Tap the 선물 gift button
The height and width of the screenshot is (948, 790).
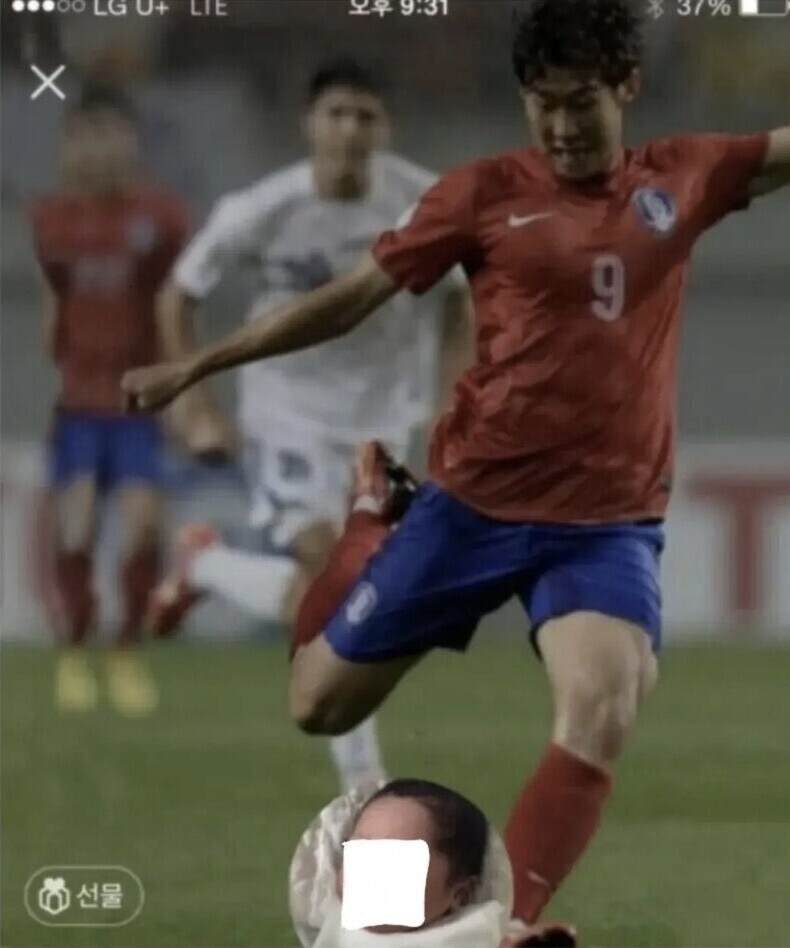tap(84, 895)
